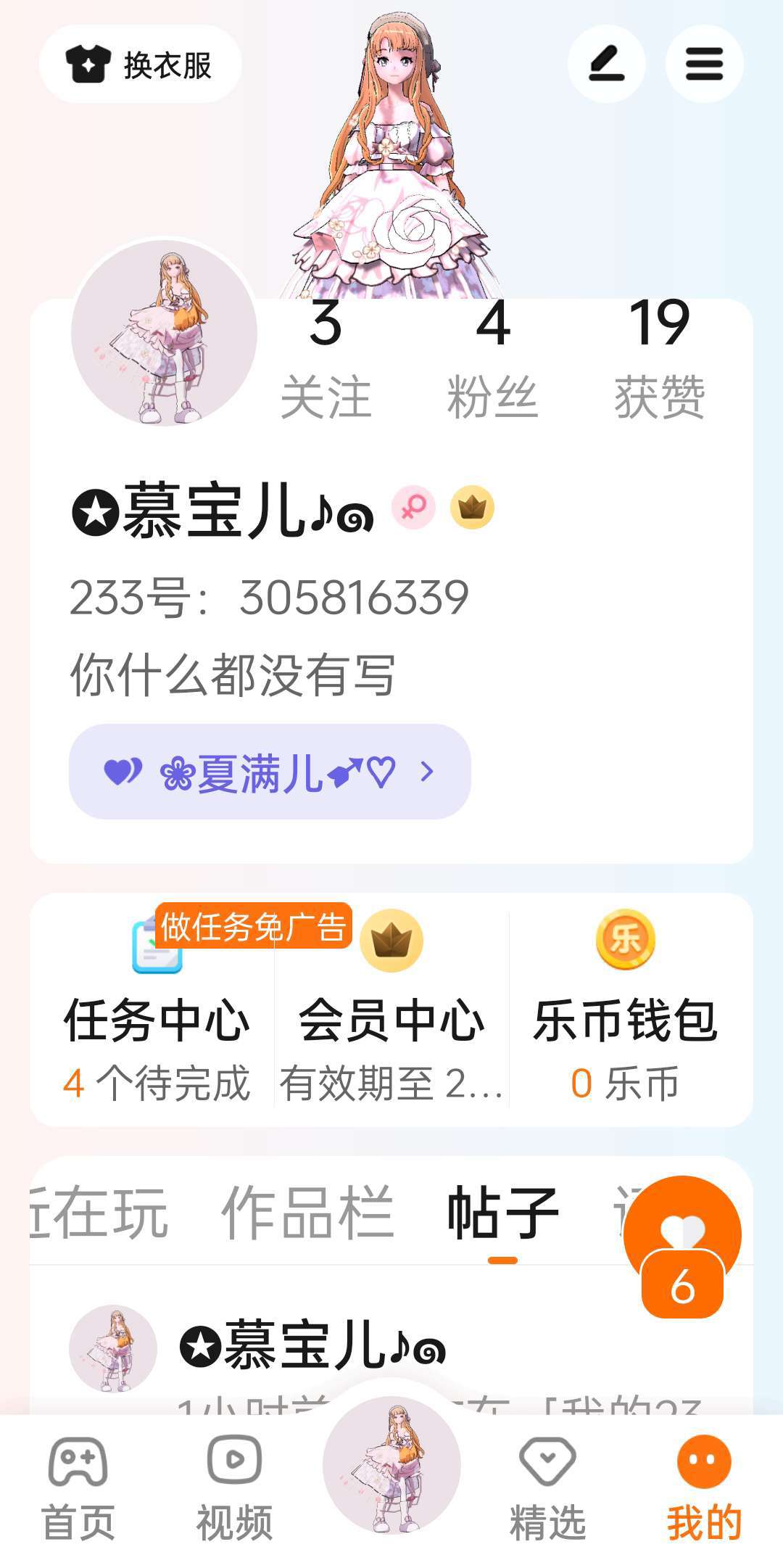Tap the 换衣服 change outfit button
This screenshot has width=783, height=1568.
pos(140,65)
